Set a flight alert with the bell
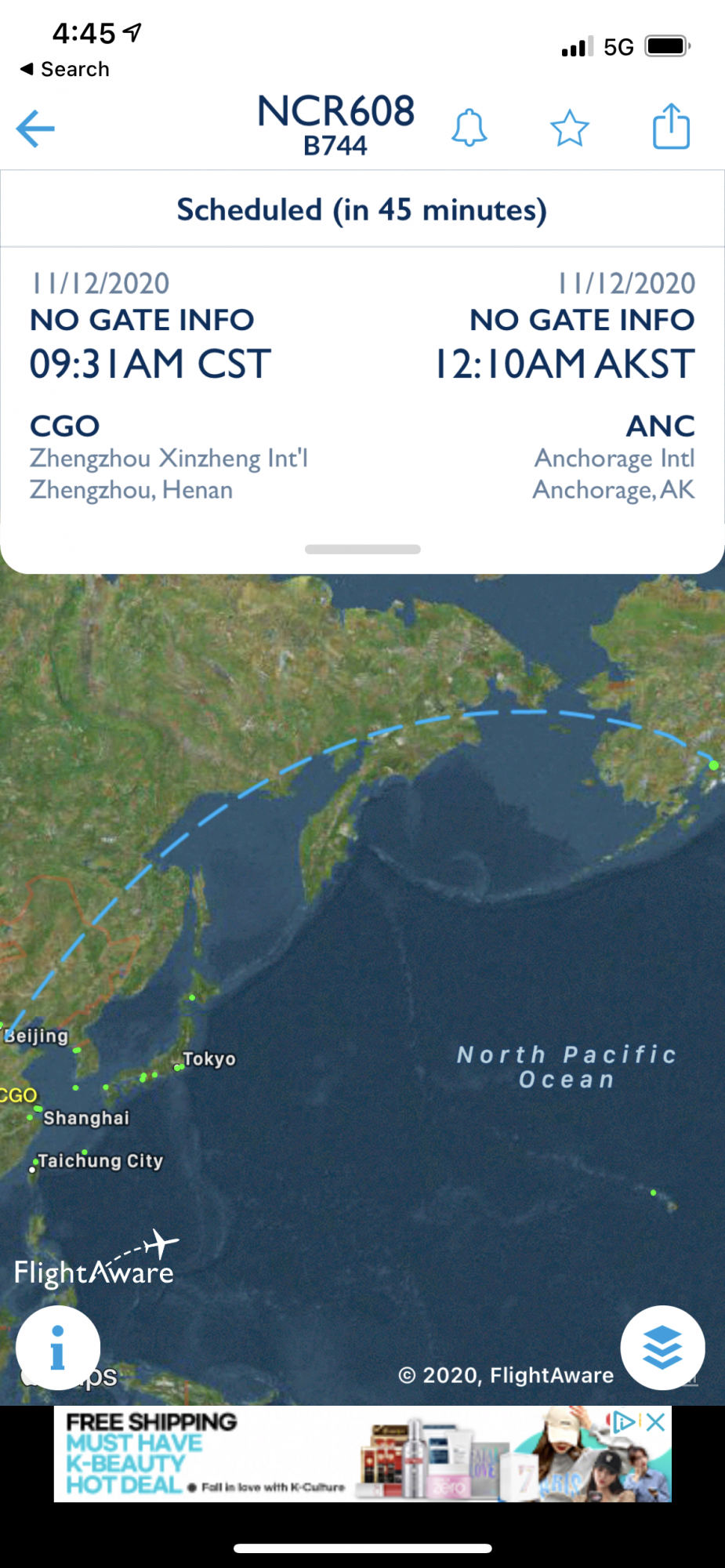725x1568 pixels. point(469,128)
